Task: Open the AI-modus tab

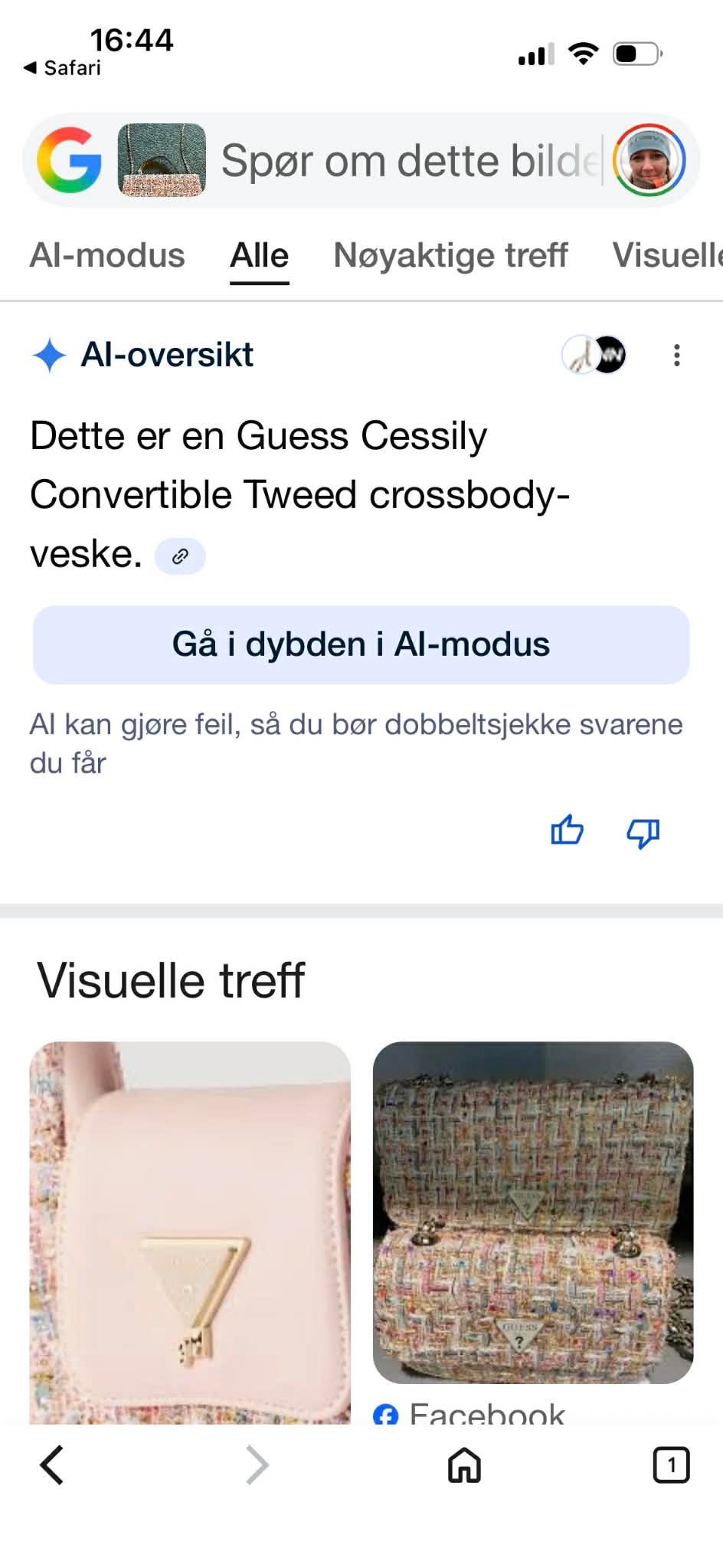Action: pyautogui.click(x=107, y=255)
